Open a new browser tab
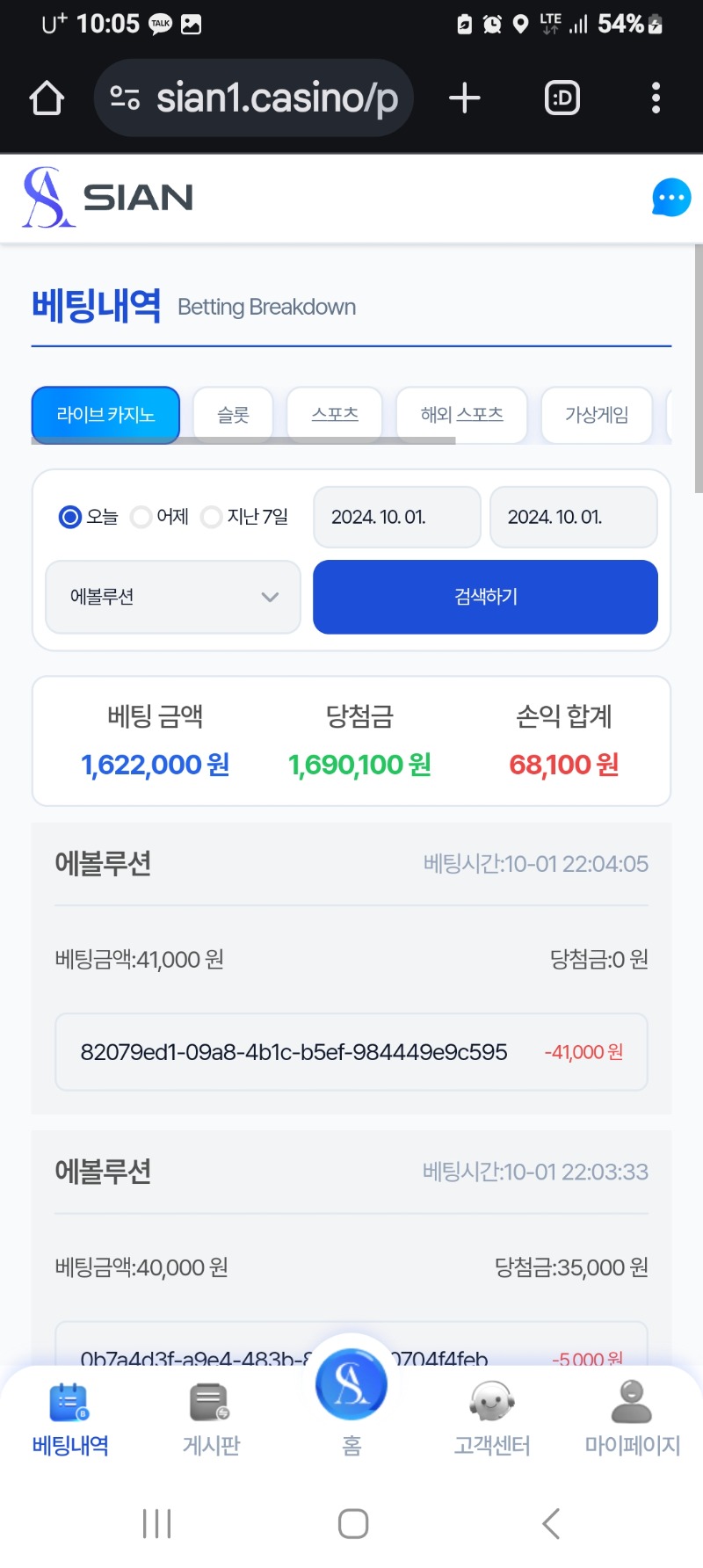703x1568 pixels. [464, 98]
